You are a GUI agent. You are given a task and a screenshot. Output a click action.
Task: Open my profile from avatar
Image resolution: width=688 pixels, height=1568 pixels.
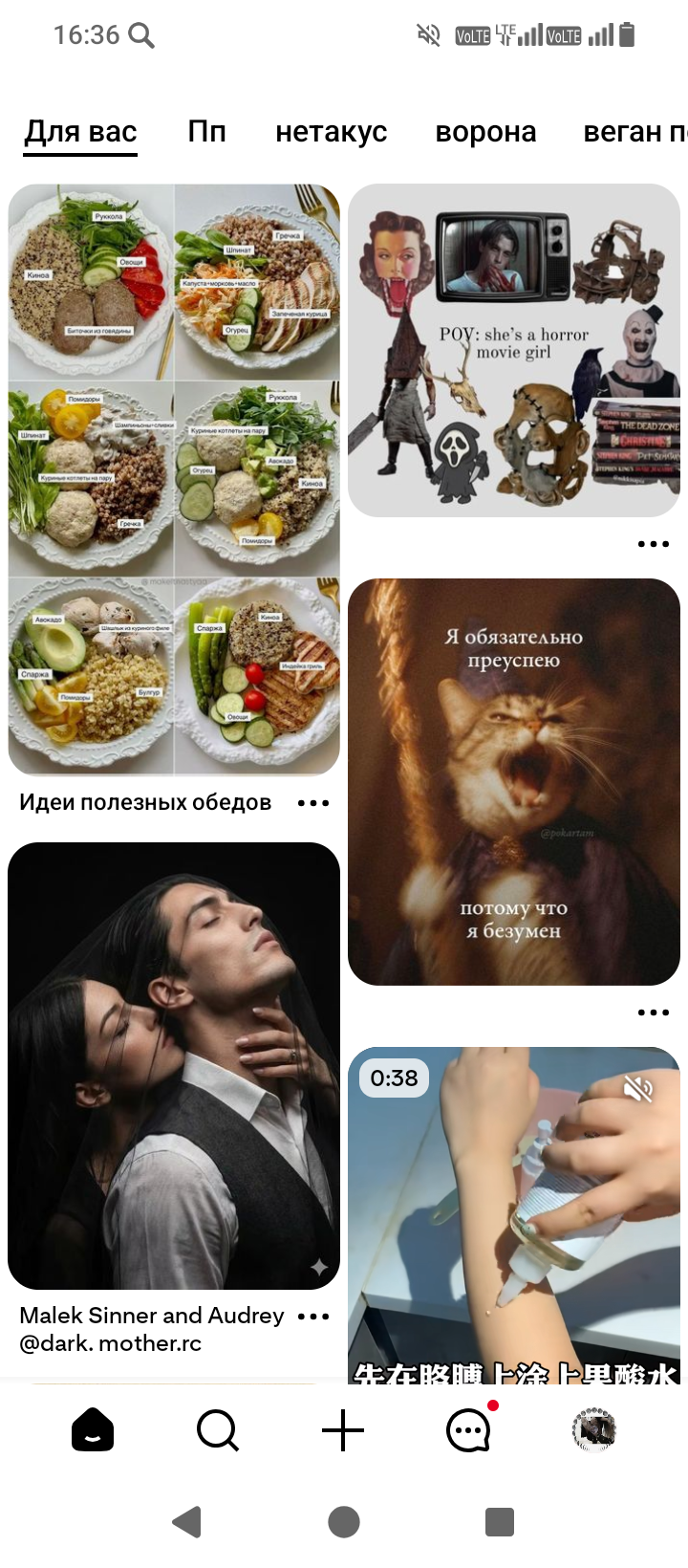pyautogui.click(x=593, y=1430)
